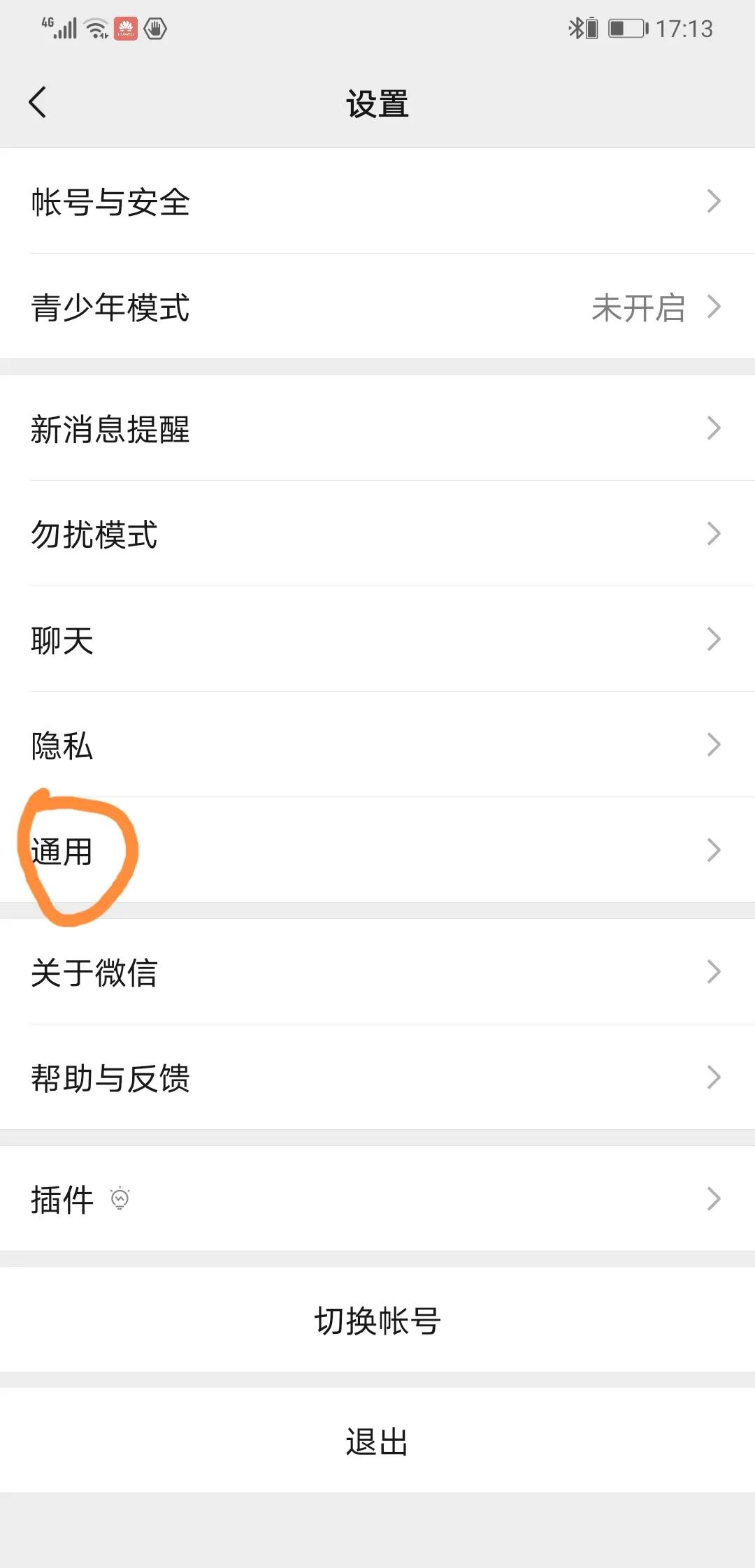Viewport: 755px width, 1568px height.
Task: Open the 插件 plugins page
Action: [x=62, y=1197]
